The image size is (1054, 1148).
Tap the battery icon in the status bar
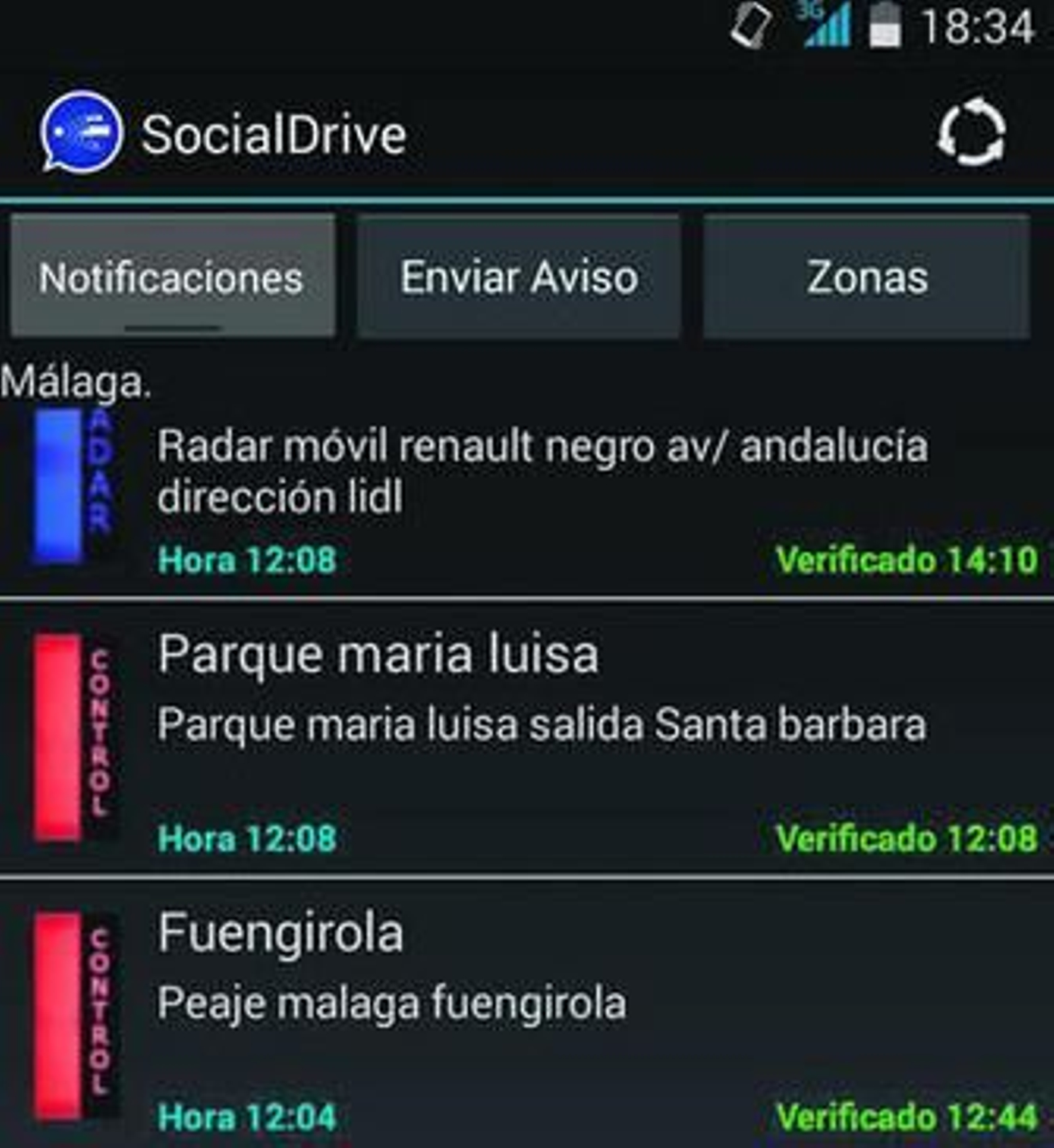click(883, 26)
